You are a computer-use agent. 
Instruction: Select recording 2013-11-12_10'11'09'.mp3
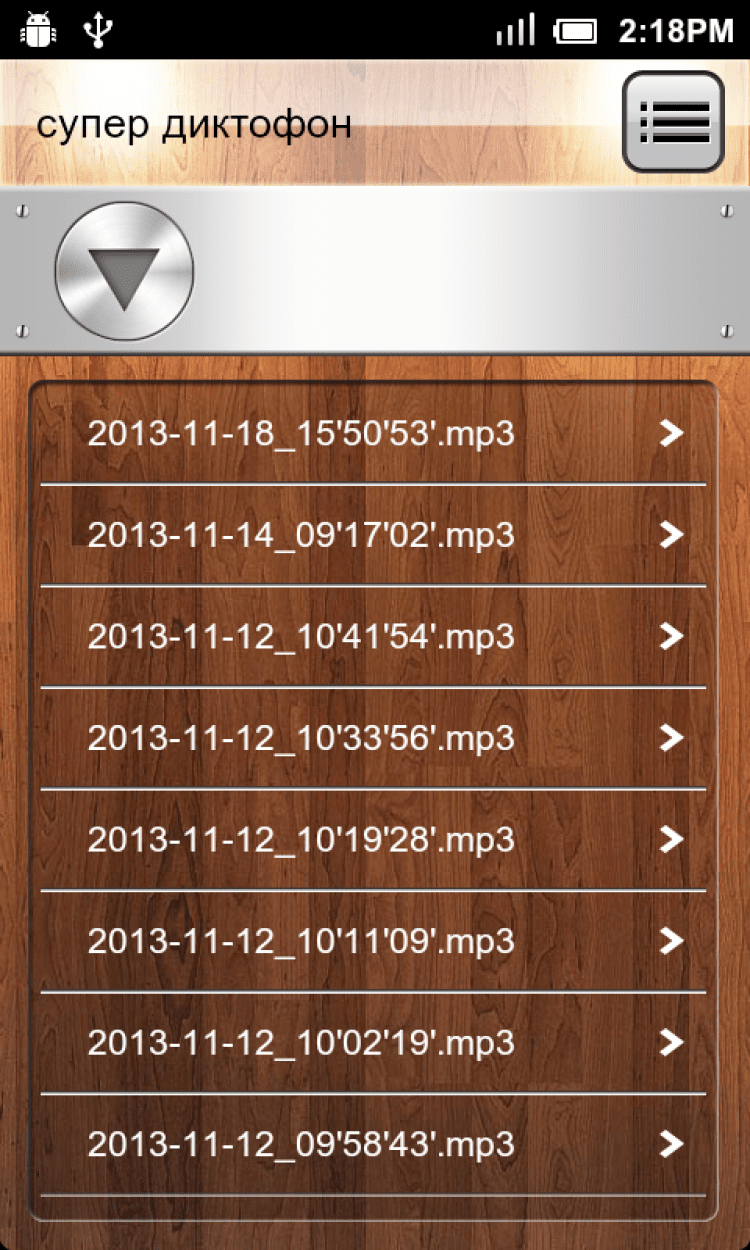pyautogui.click(x=372, y=941)
